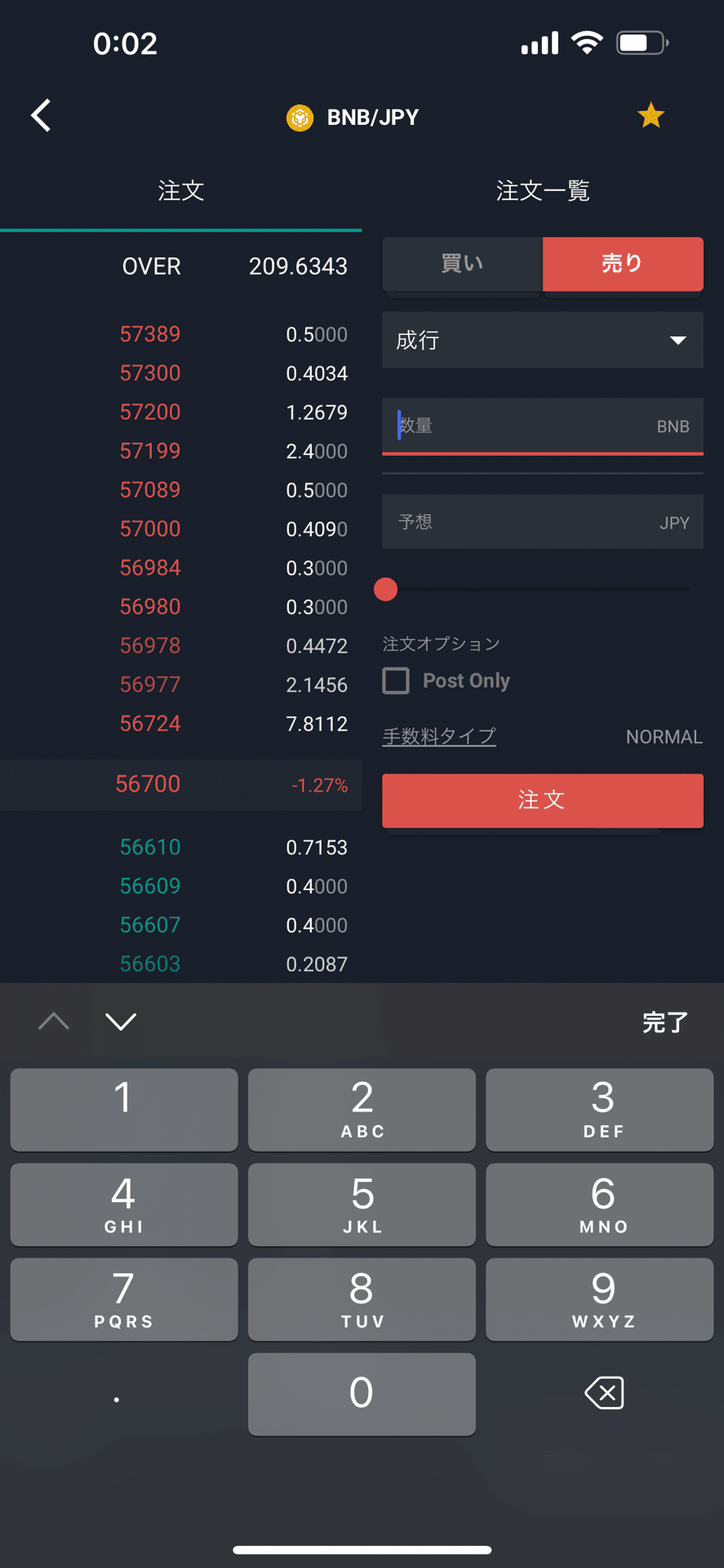Toggle the favorite star for BNB/JPY
Screen dimensions: 724x1568
tap(651, 115)
